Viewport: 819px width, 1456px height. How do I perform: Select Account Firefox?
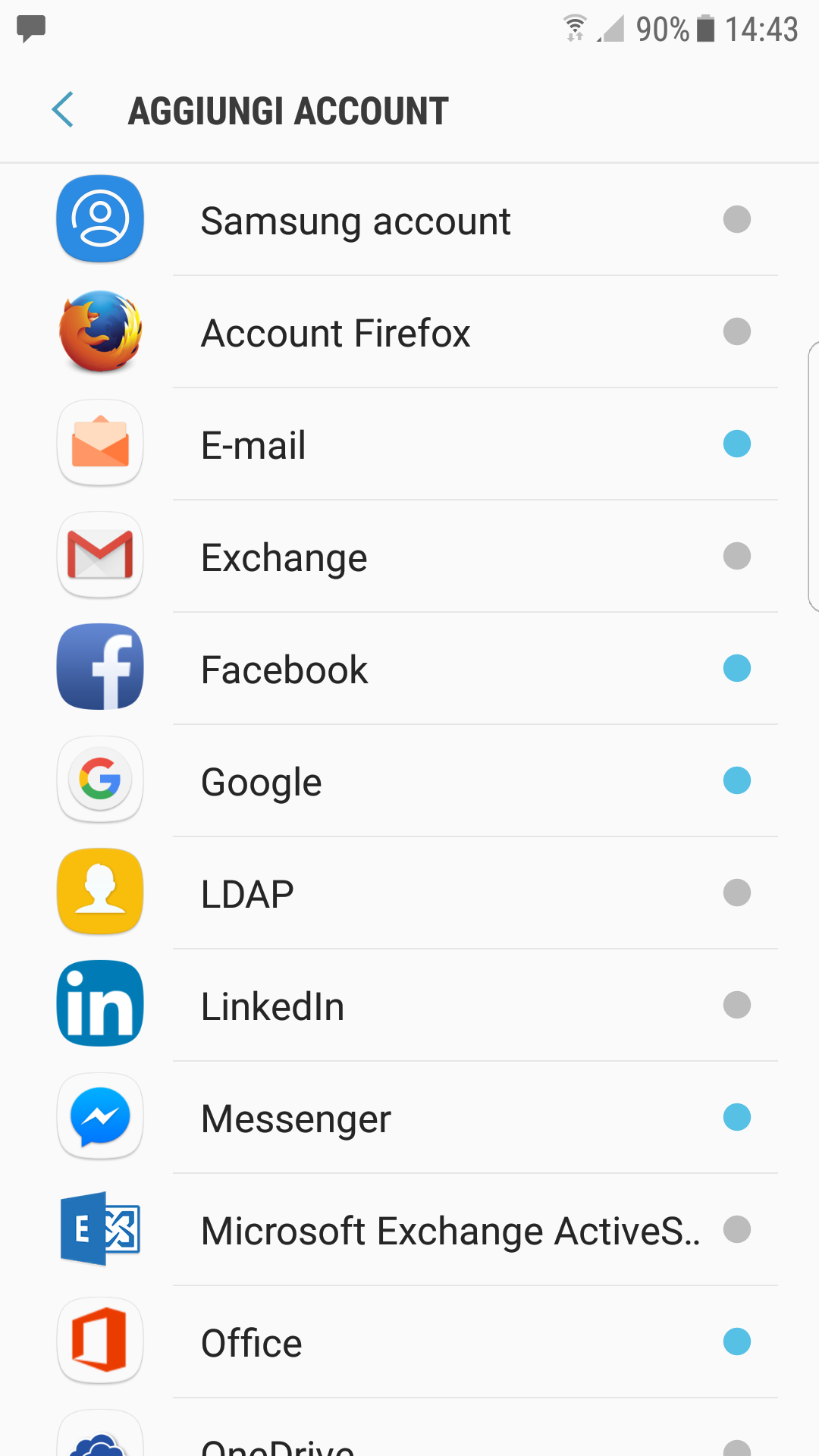point(409,332)
